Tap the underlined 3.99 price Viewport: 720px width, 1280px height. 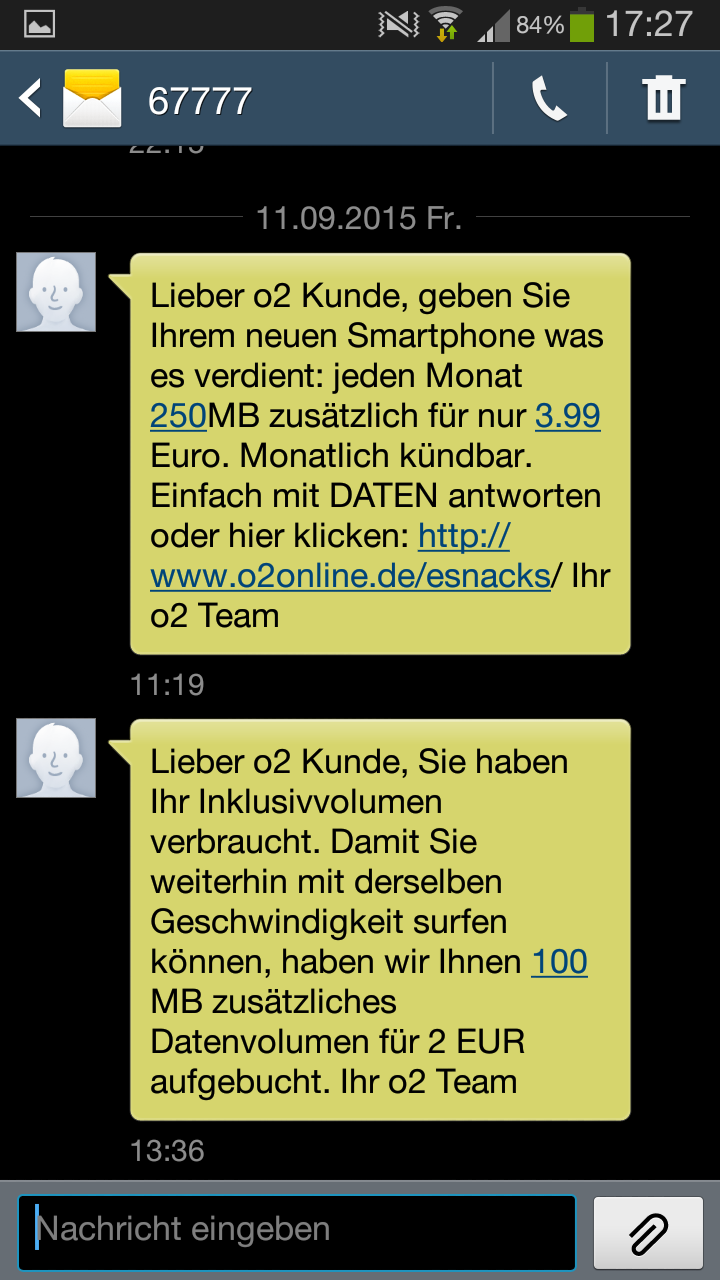pyautogui.click(x=567, y=416)
